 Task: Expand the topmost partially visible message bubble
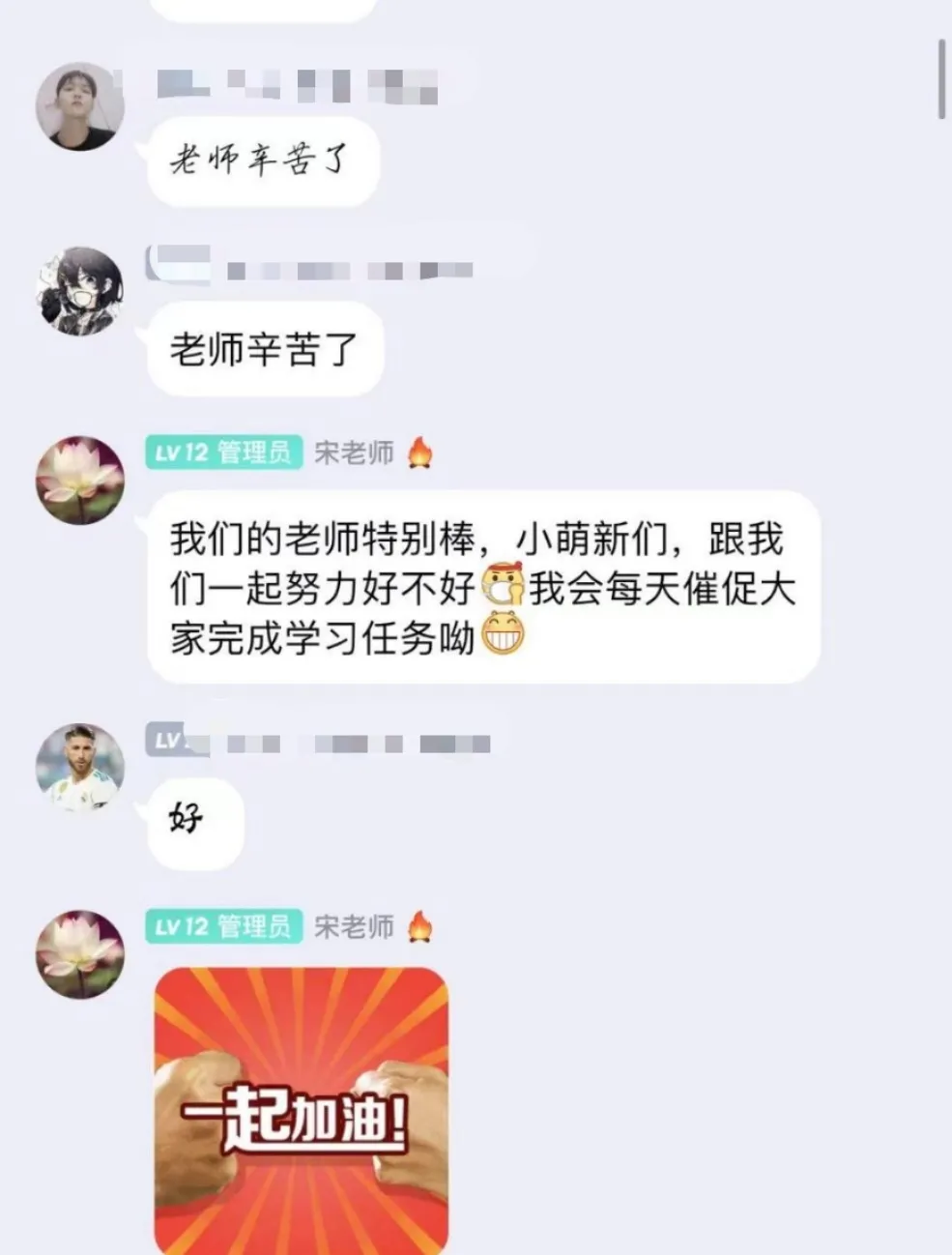coord(261,10)
